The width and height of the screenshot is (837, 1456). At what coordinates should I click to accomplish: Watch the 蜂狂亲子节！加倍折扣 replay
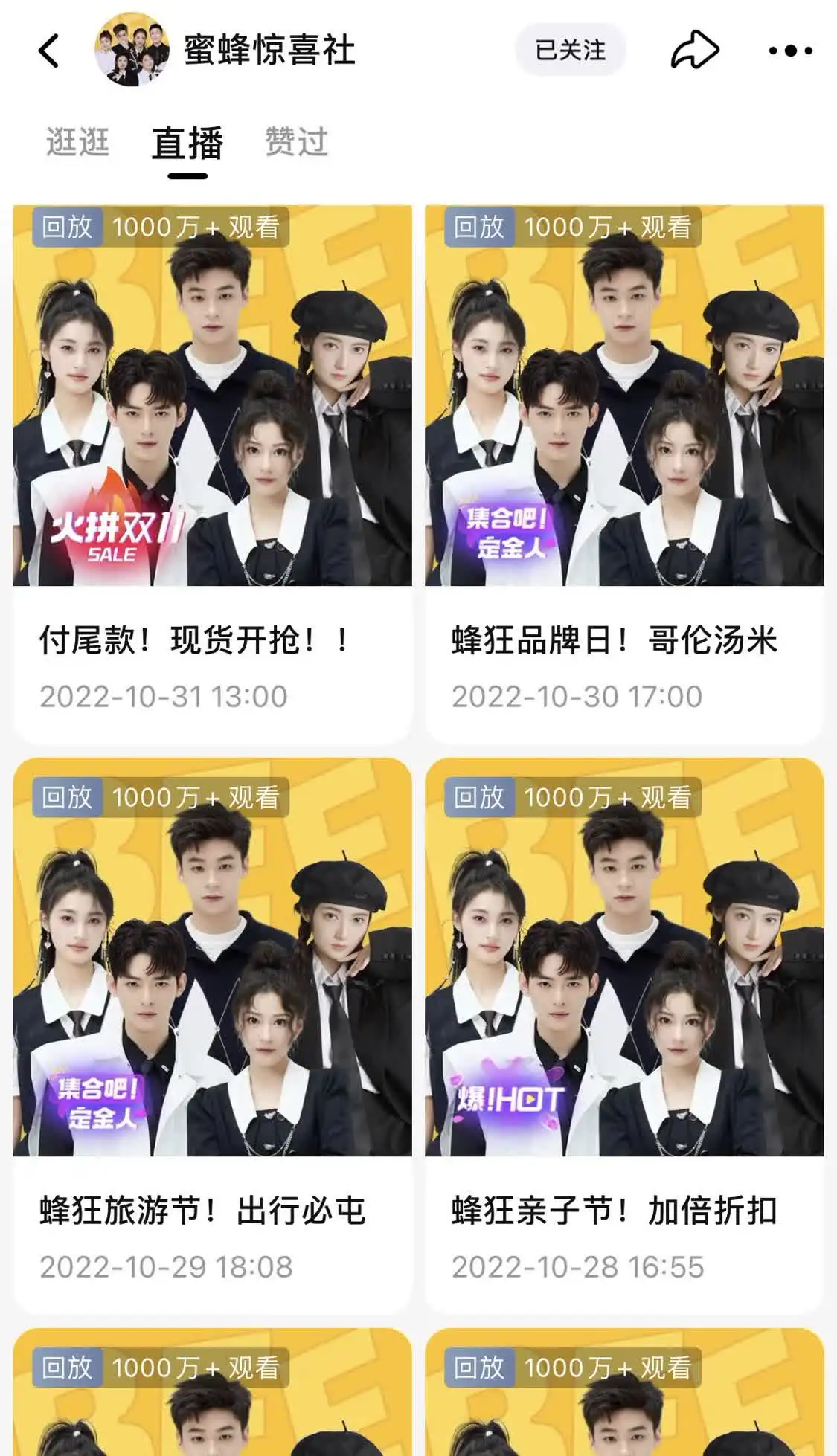[x=624, y=1035]
